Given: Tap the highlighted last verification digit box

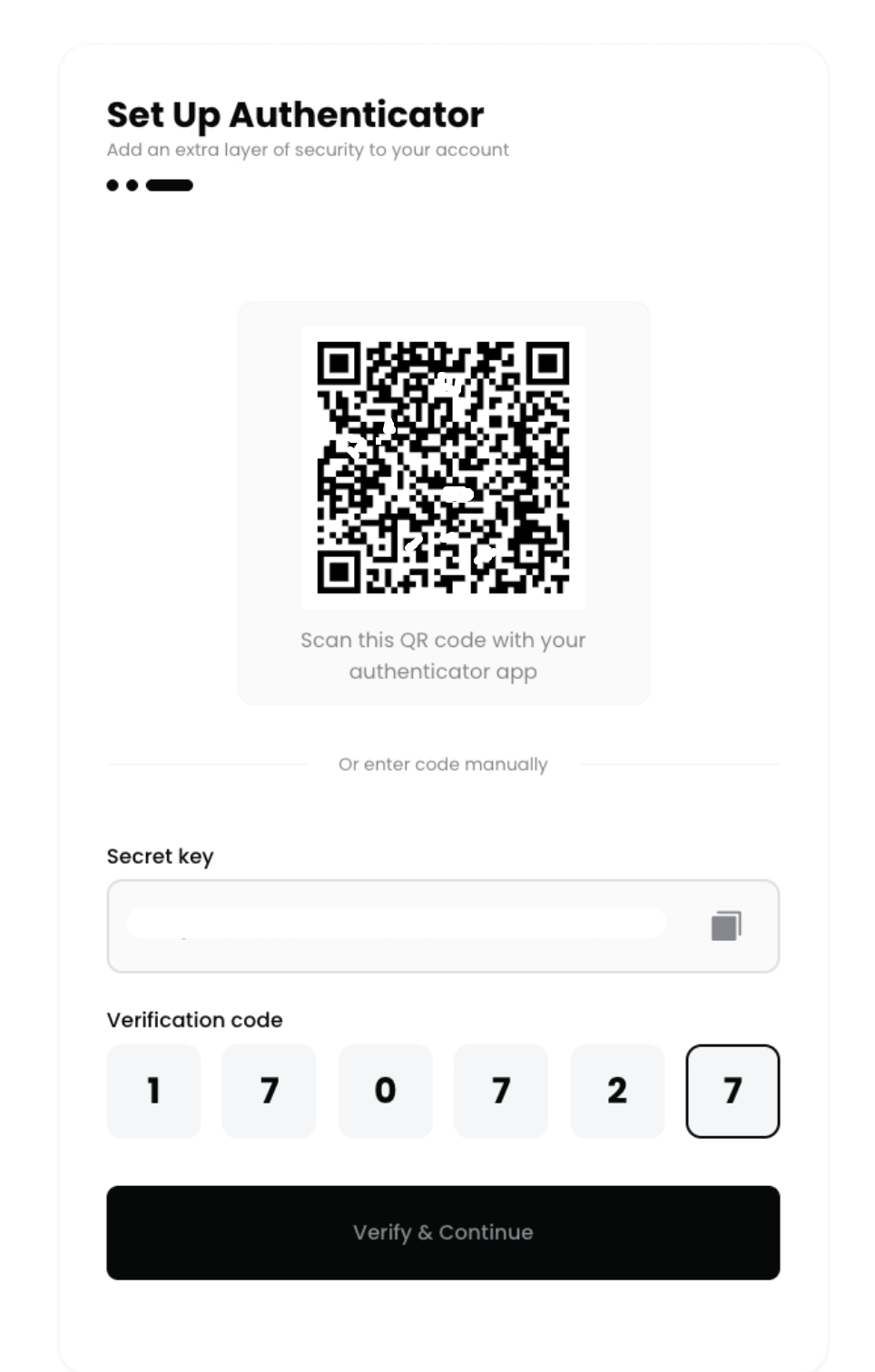Looking at the screenshot, I should pyautogui.click(x=732, y=1091).
